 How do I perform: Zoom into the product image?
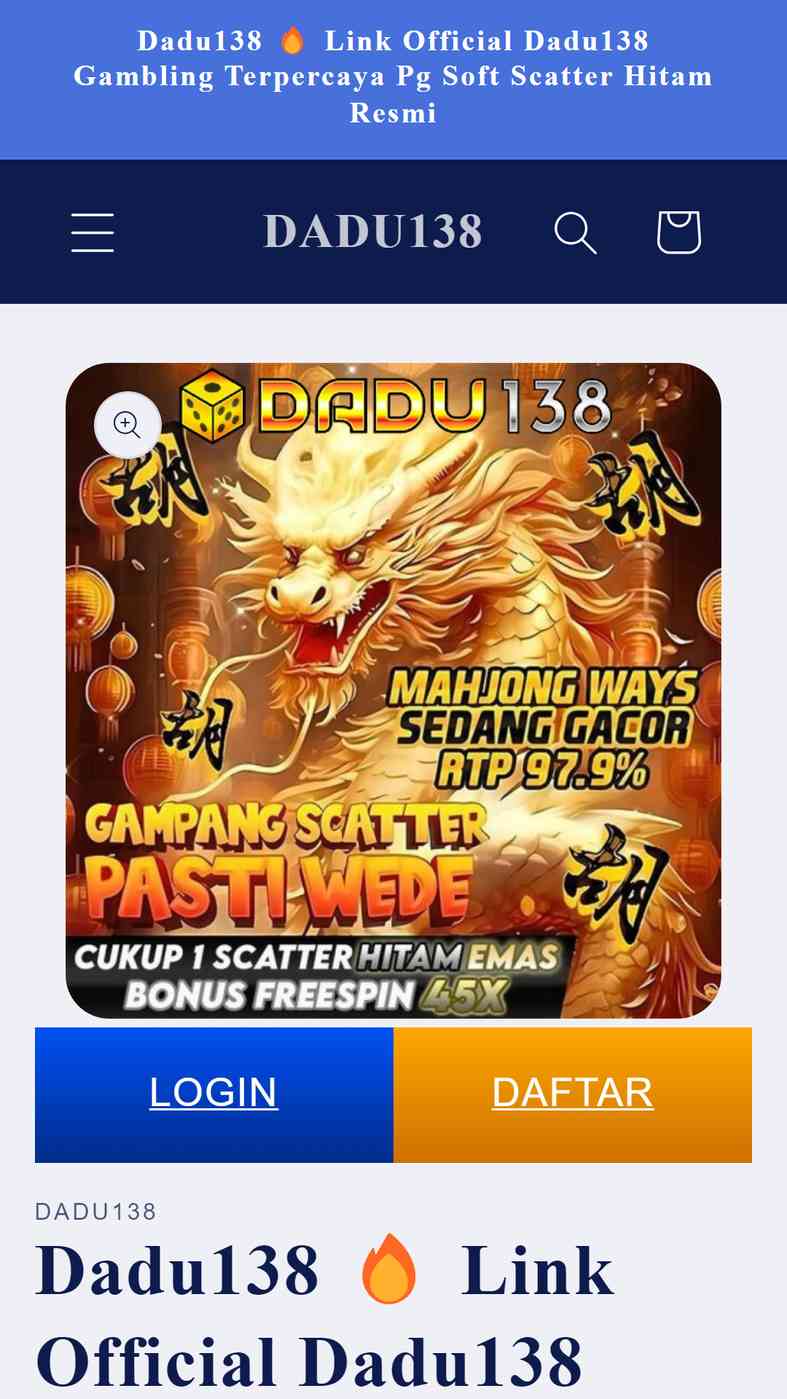coord(127,425)
